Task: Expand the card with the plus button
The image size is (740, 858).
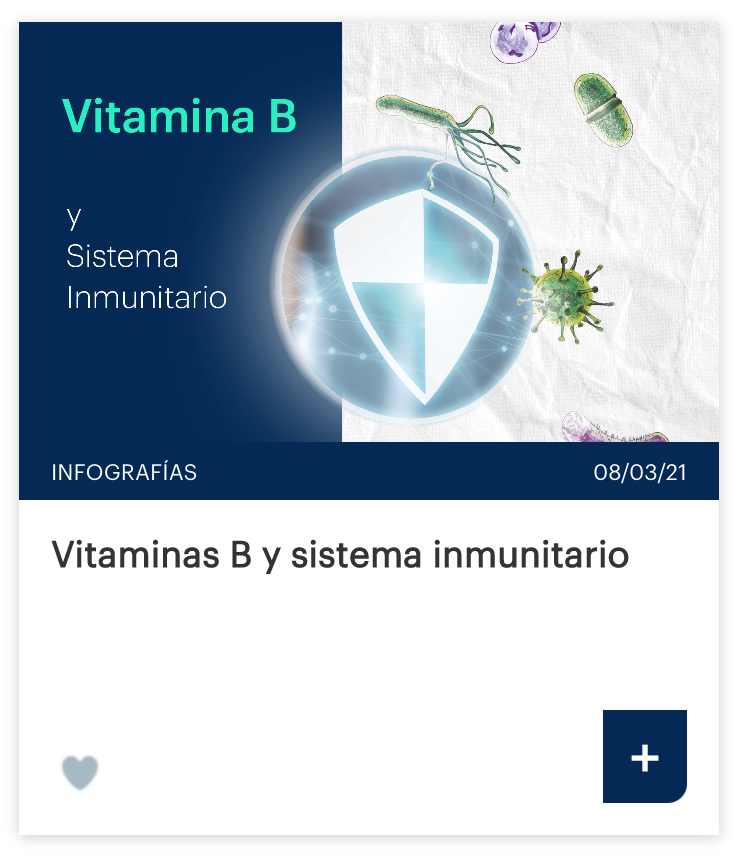Action: [644, 757]
